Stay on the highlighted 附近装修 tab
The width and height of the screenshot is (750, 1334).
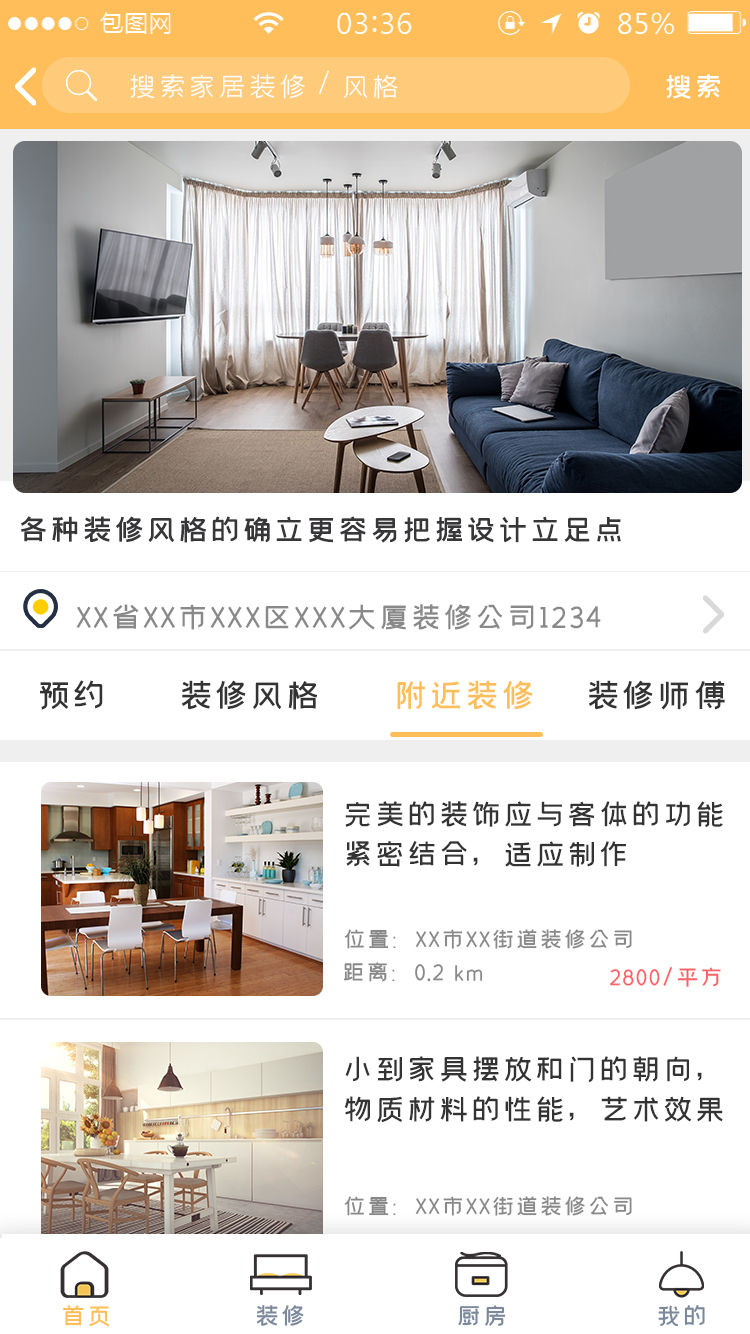467,696
